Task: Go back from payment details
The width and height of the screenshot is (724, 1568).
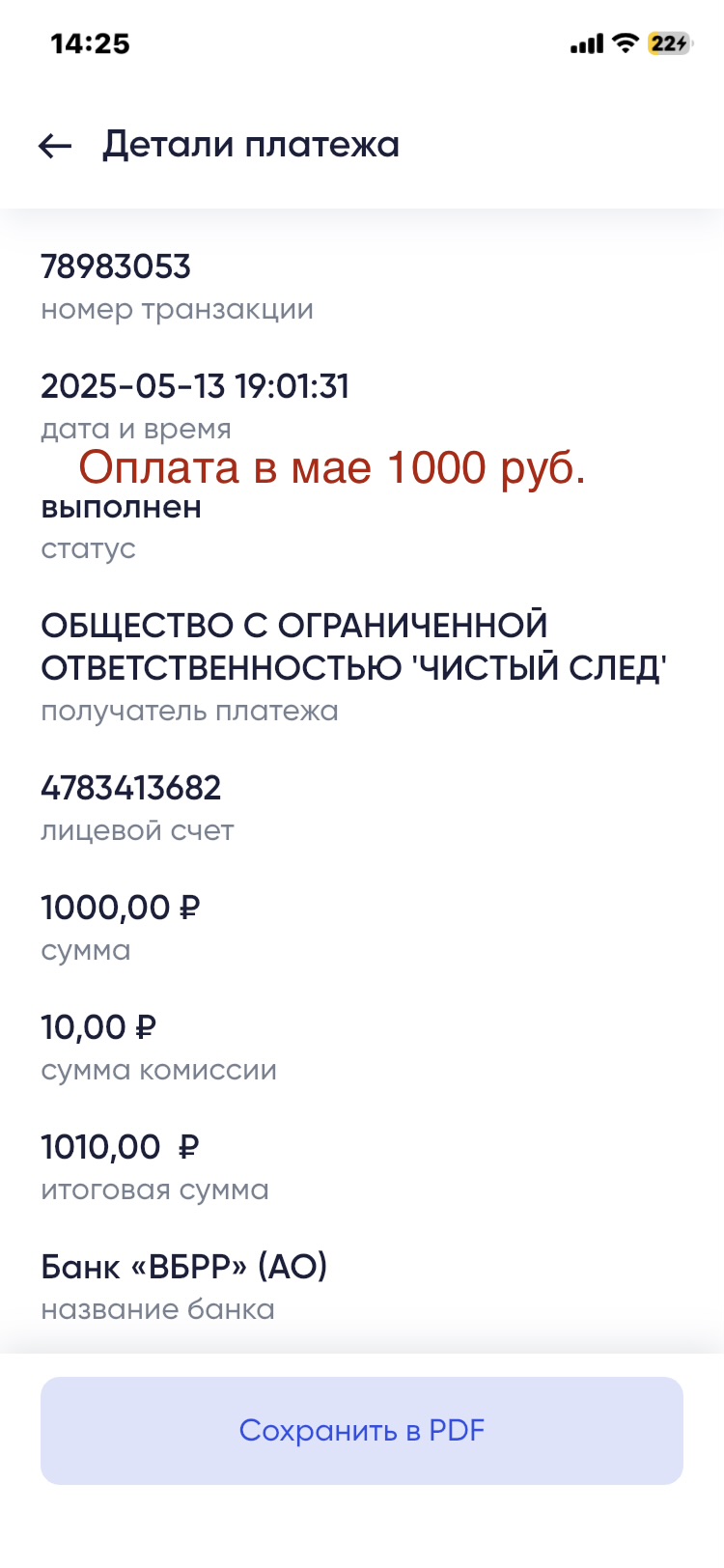Action: [x=55, y=146]
